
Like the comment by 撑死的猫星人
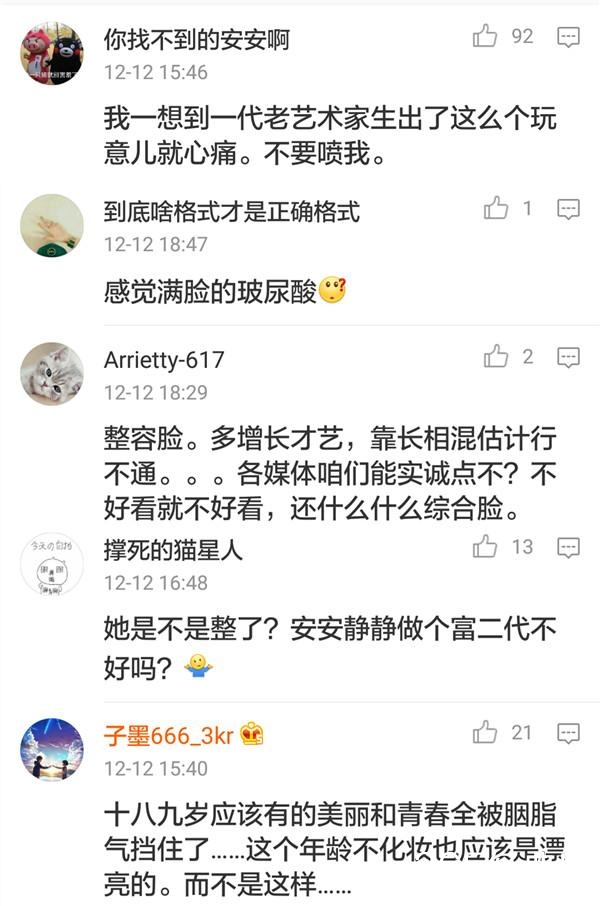[486, 546]
